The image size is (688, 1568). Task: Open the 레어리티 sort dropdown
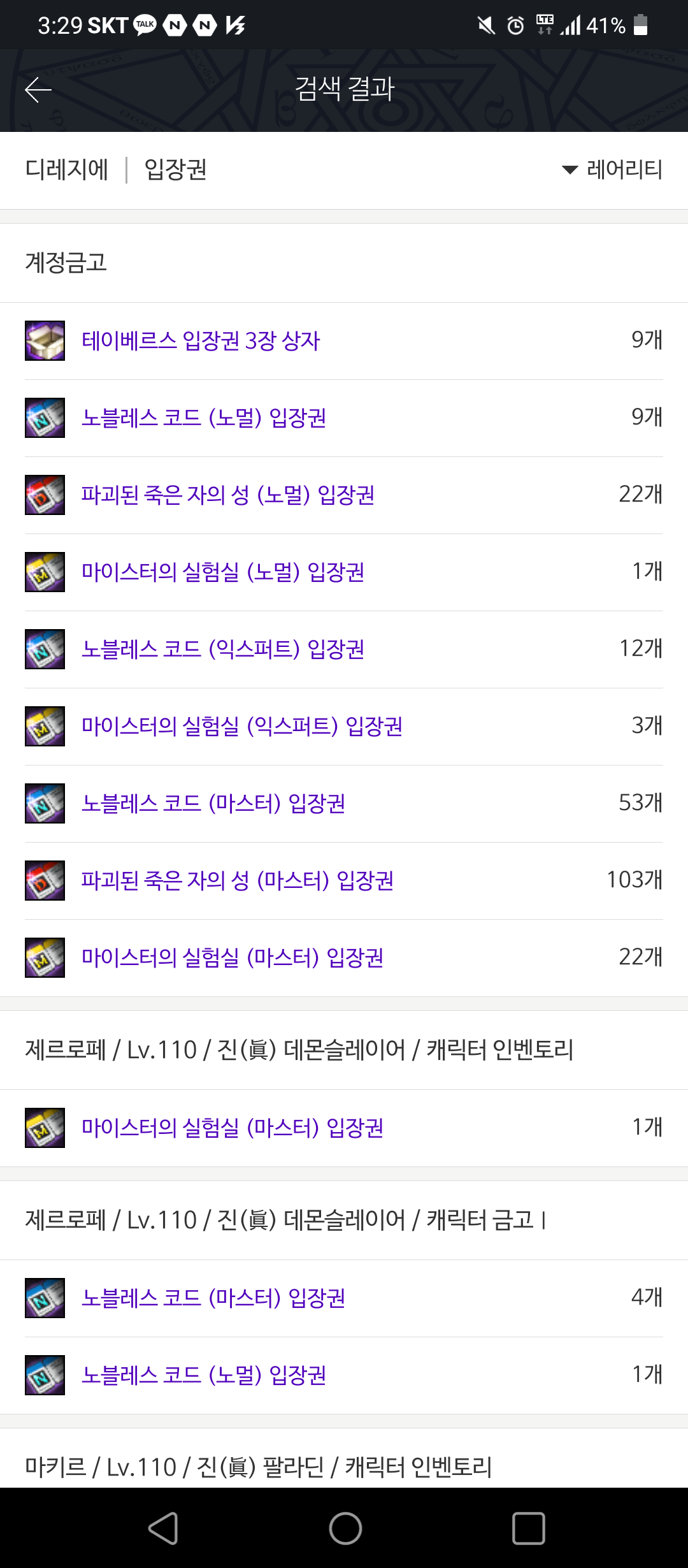coord(612,170)
